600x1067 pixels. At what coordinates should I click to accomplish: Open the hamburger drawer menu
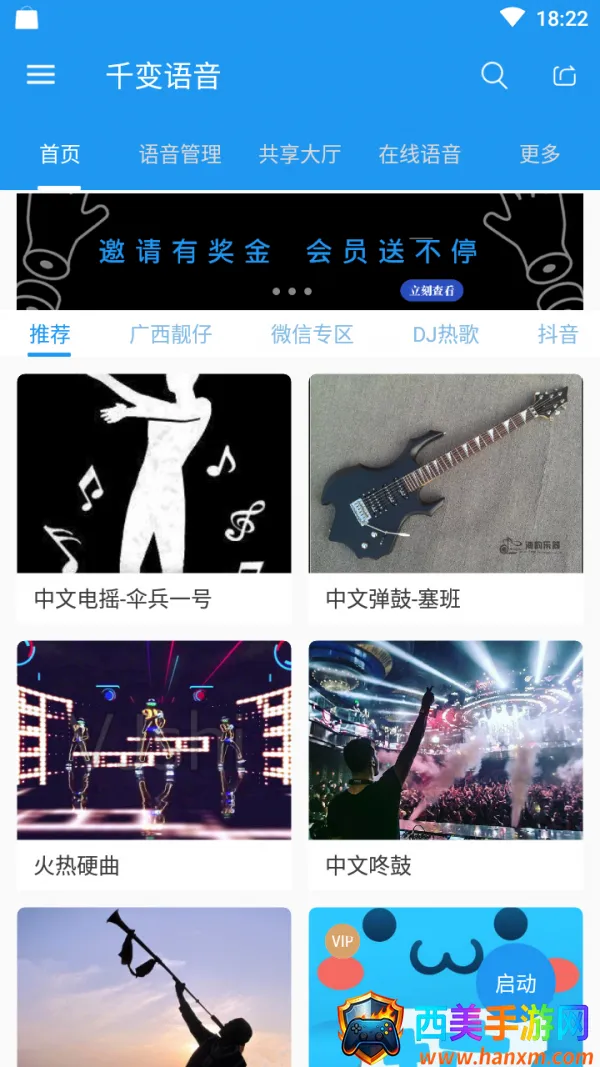[x=41, y=75]
